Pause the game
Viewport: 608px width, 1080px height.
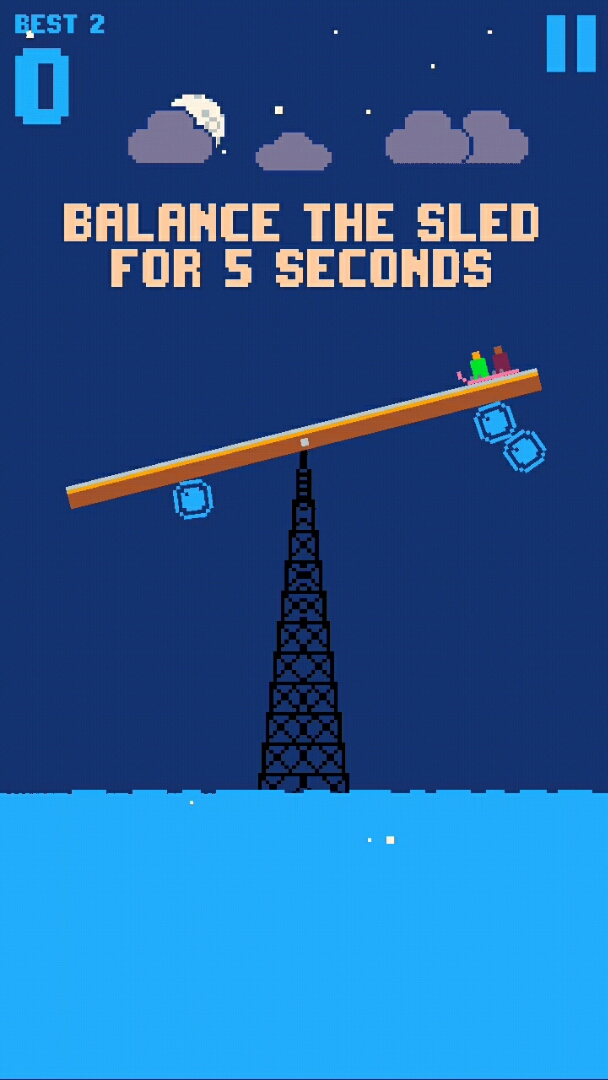571,44
